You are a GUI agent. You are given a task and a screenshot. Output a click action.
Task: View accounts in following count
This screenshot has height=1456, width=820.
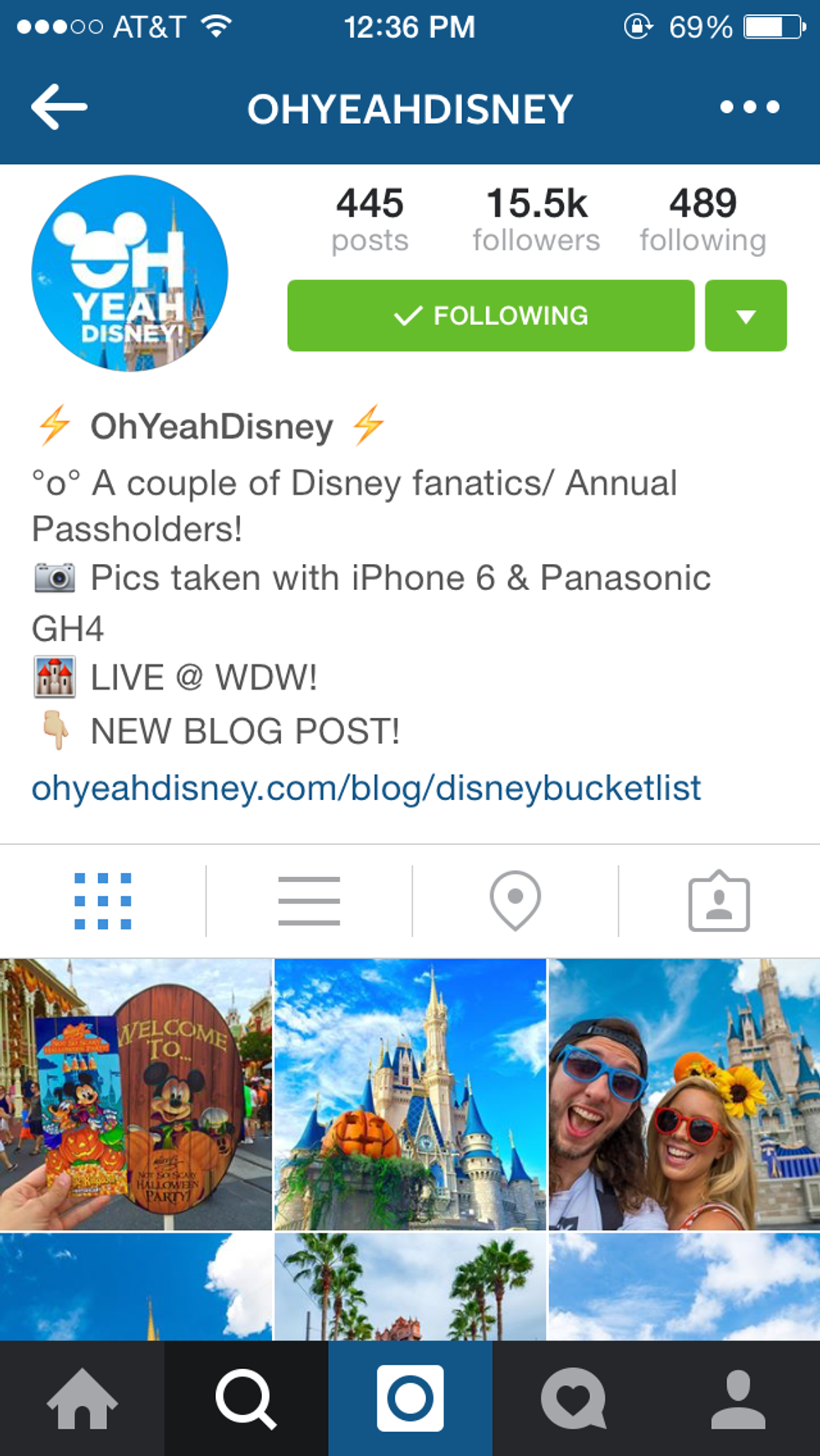click(x=703, y=220)
